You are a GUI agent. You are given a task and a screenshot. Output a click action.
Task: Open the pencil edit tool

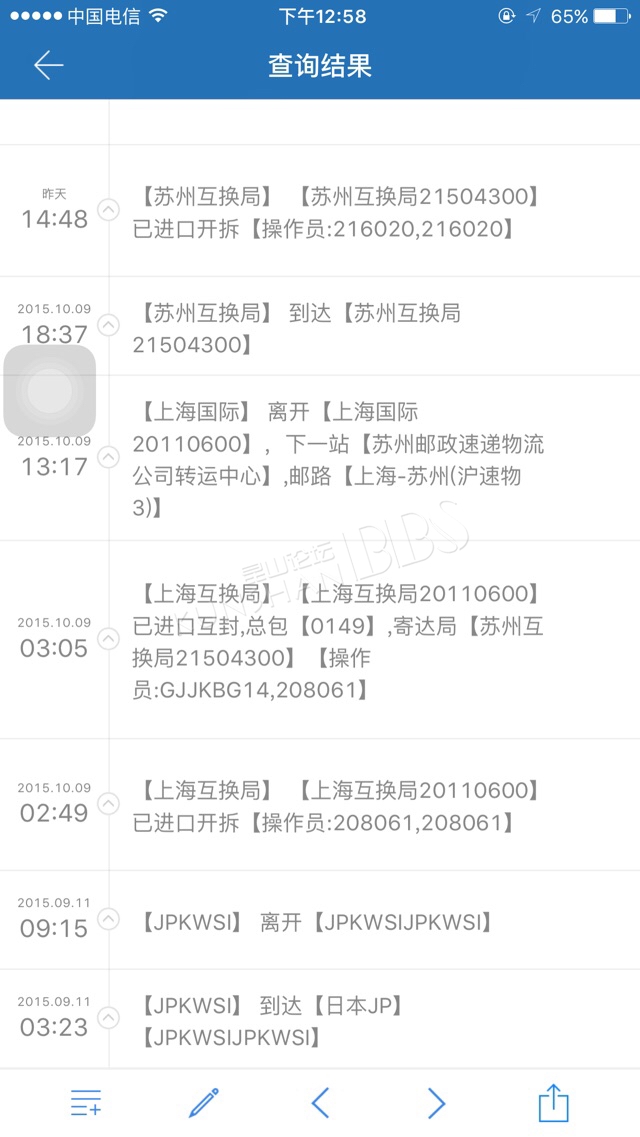pos(204,1103)
